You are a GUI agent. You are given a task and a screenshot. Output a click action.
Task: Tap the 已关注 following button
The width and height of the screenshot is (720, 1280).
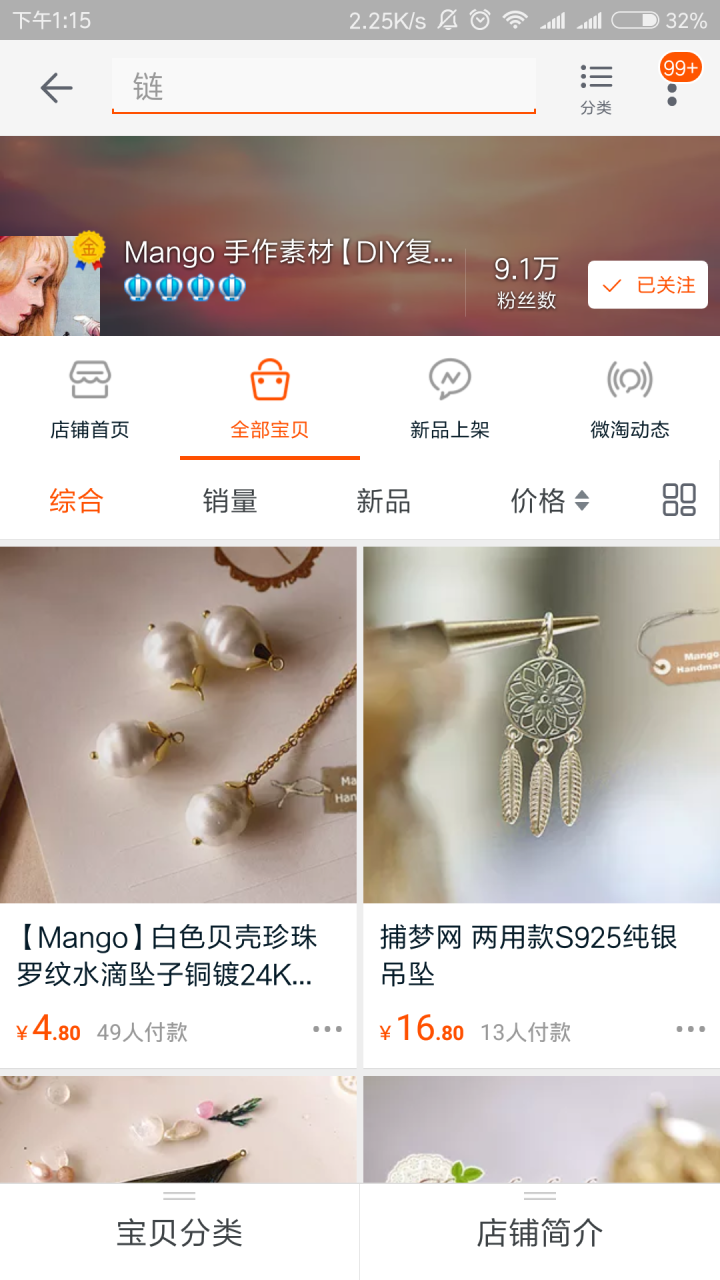(648, 285)
